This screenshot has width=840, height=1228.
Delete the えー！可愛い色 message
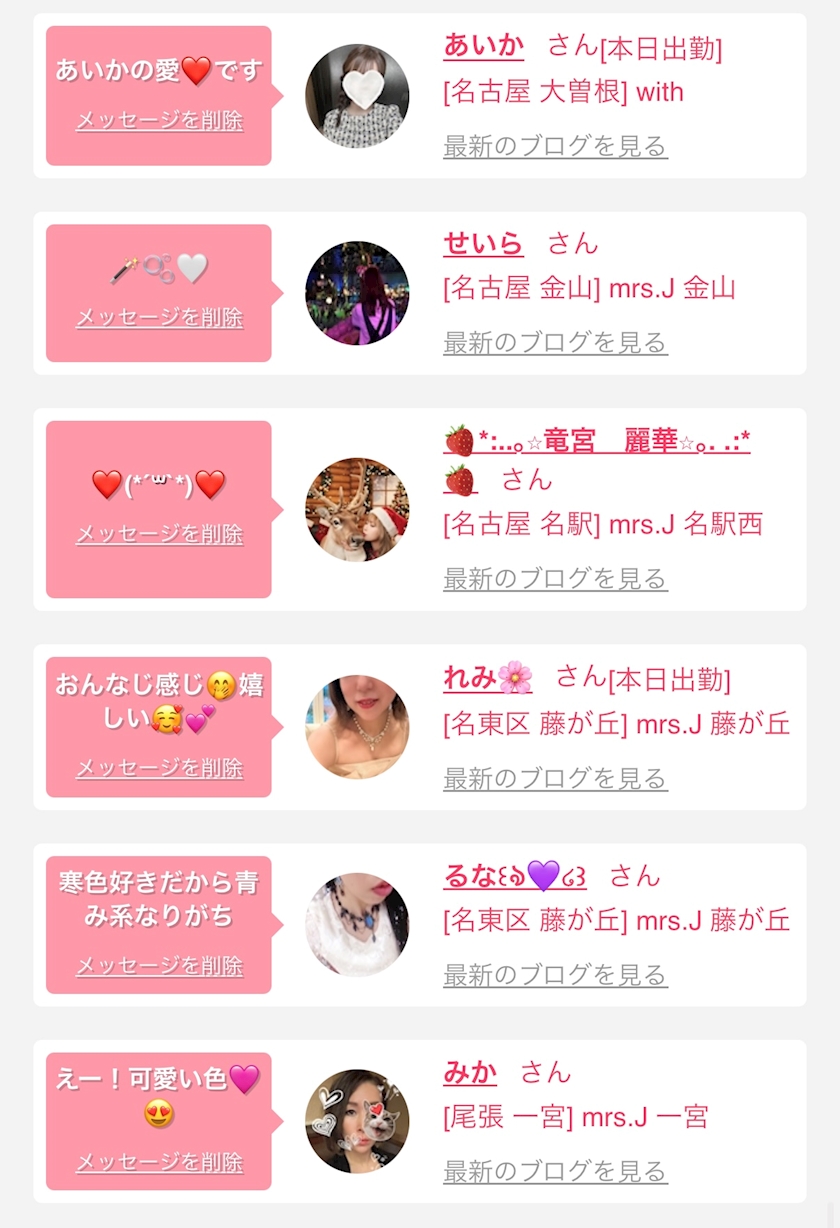point(159,1163)
